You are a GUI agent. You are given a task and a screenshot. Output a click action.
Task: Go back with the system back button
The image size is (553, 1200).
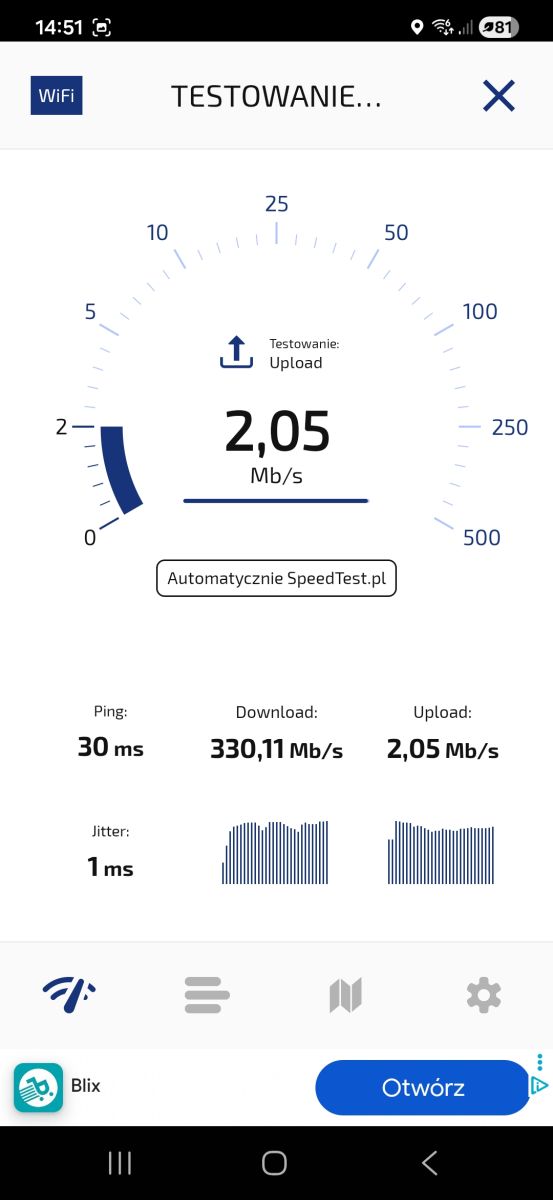(430, 1162)
